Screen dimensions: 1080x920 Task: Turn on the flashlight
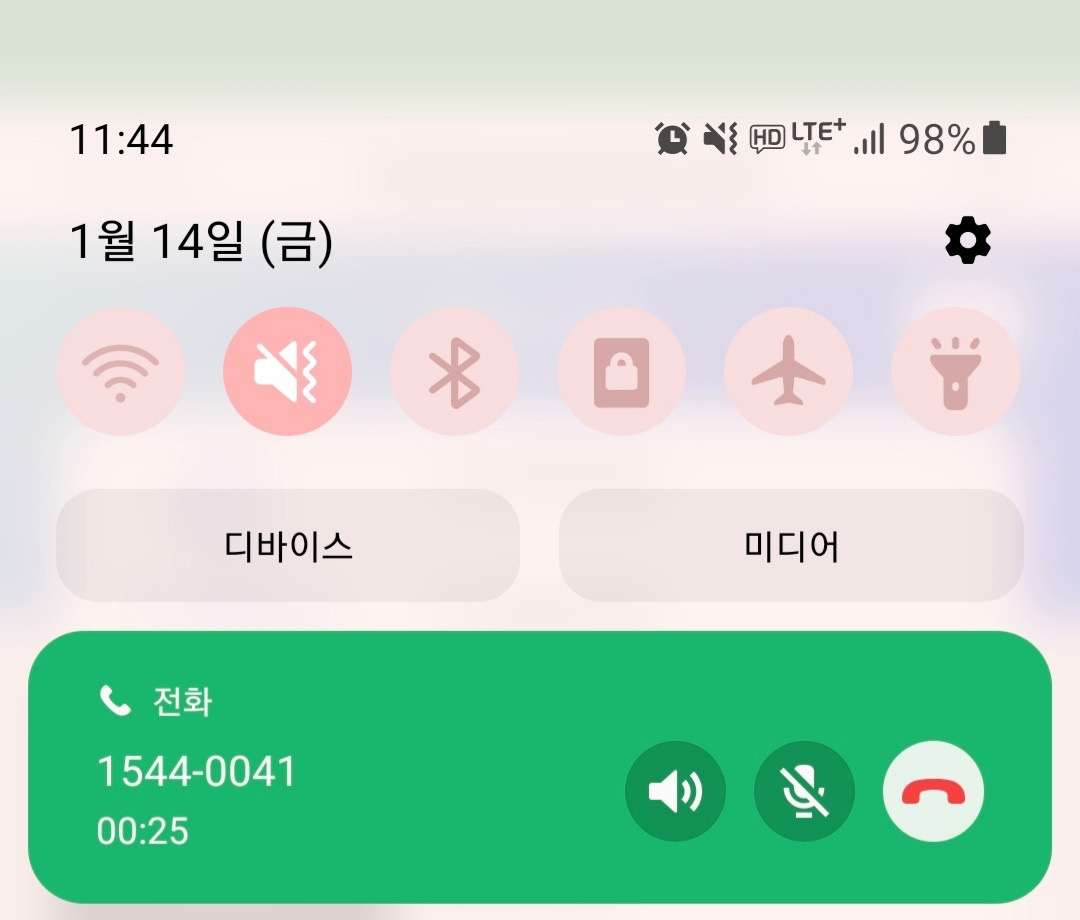[x=955, y=371]
